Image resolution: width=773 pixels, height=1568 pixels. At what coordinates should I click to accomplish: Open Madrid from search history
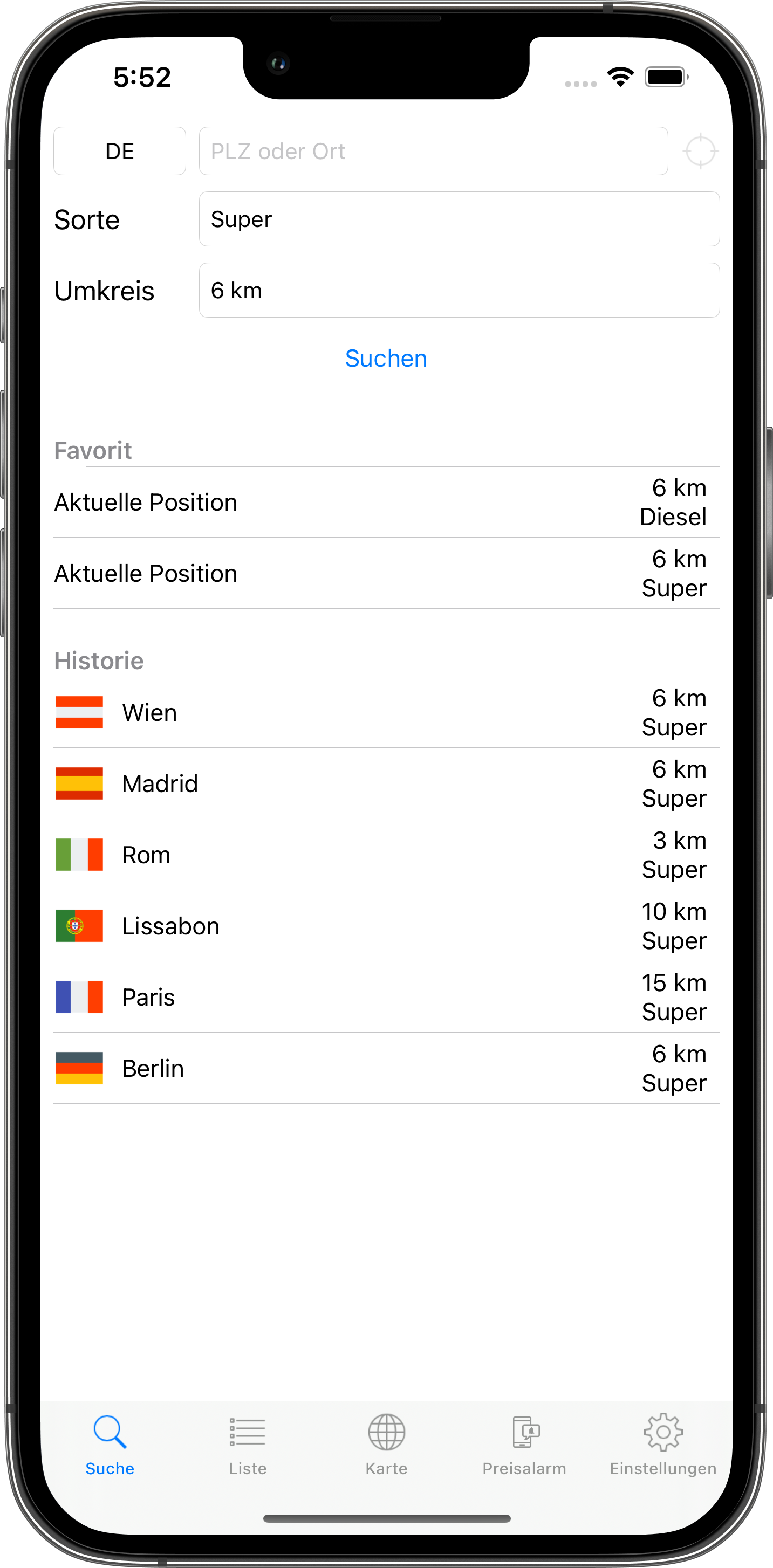pyautogui.click(x=386, y=784)
